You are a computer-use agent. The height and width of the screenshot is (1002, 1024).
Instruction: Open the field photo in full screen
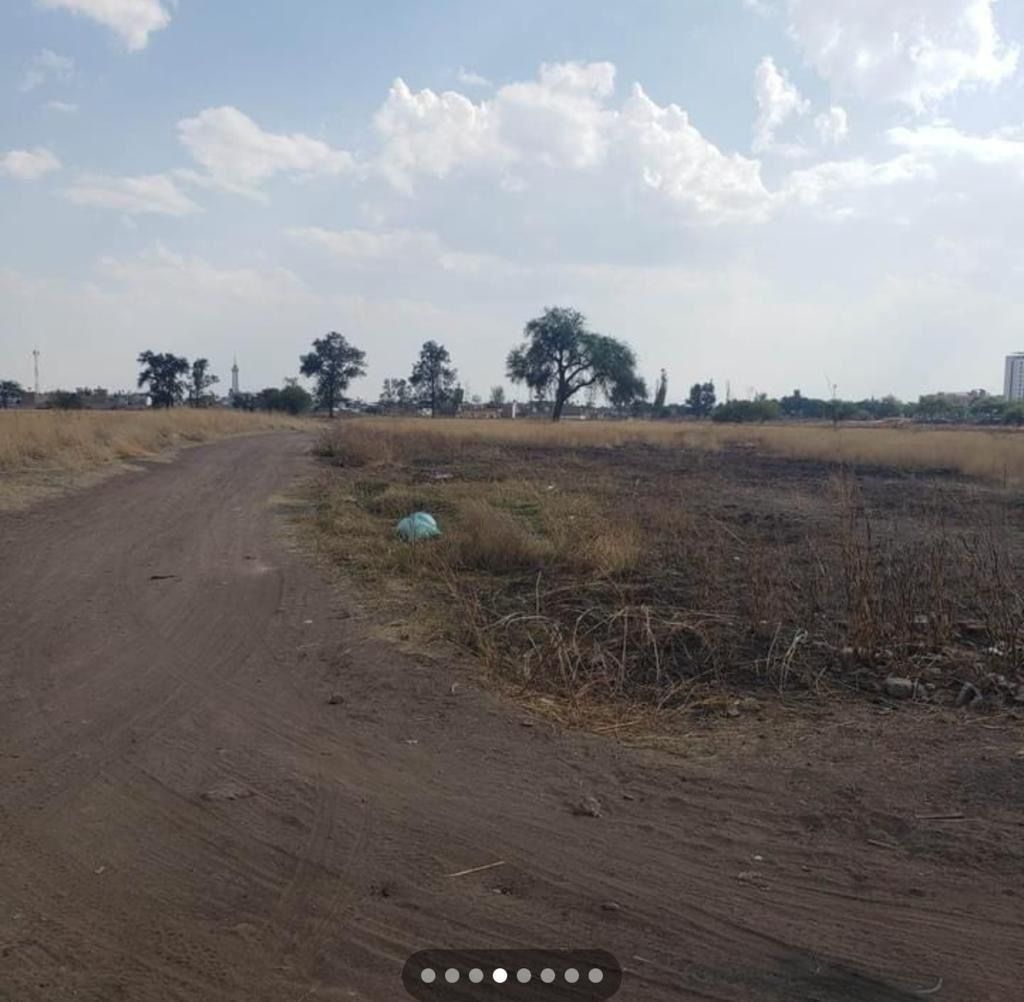click(512, 480)
